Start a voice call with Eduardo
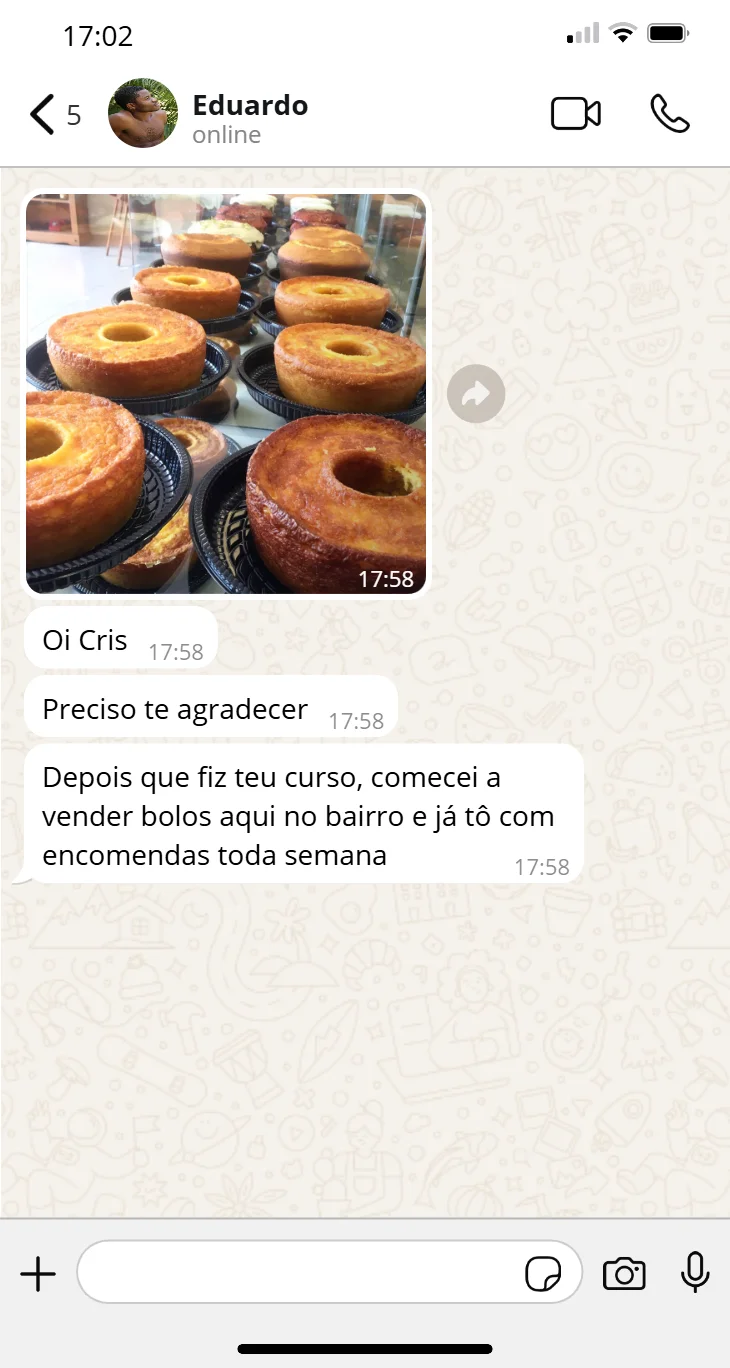 point(669,114)
